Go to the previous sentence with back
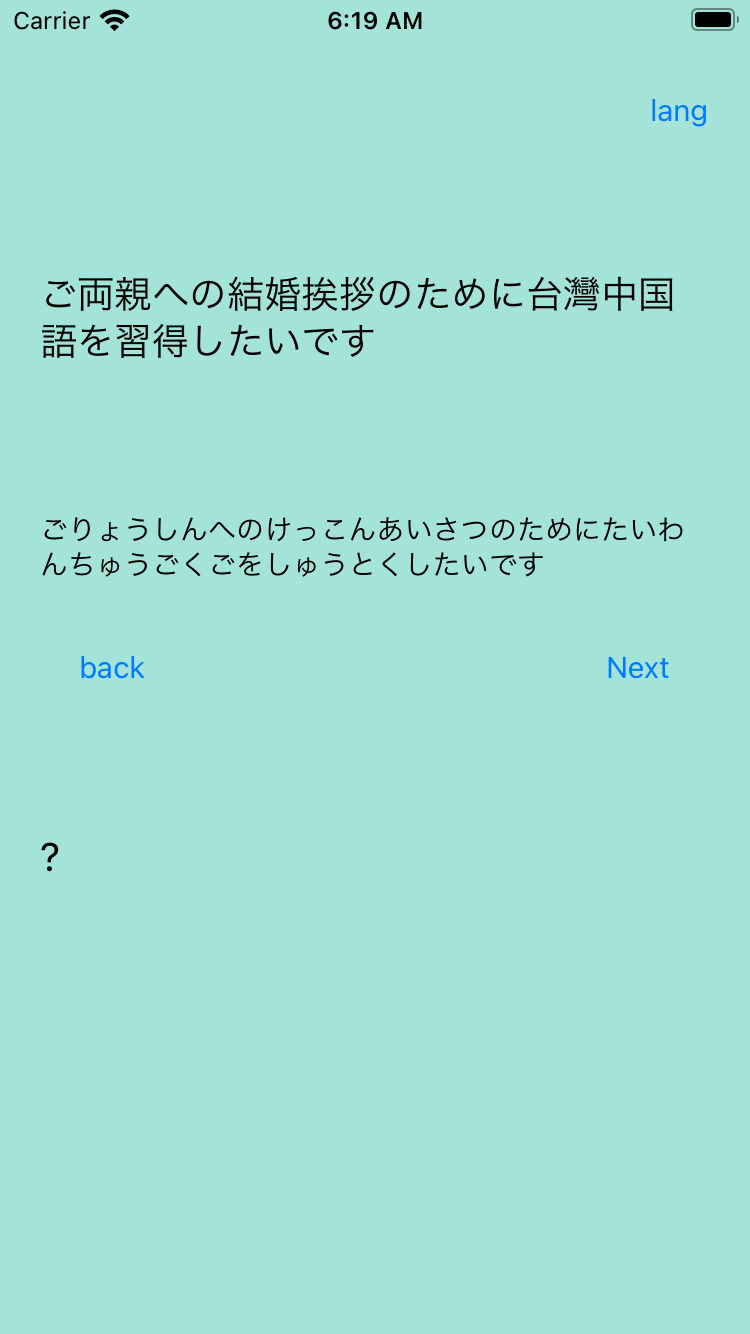The image size is (750, 1334). [112, 668]
